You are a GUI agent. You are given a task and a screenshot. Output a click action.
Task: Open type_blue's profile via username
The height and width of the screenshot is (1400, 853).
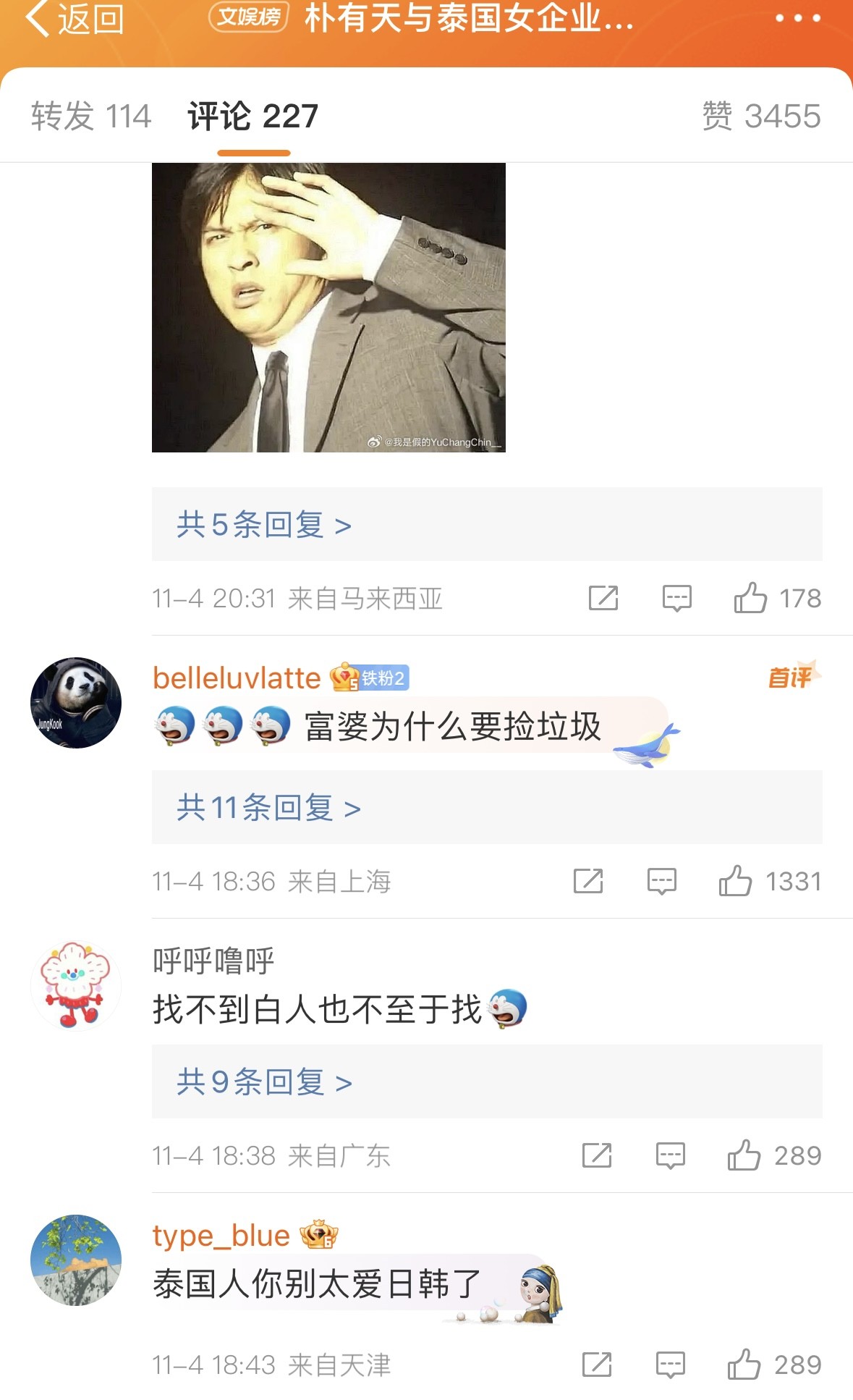click(x=221, y=1236)
